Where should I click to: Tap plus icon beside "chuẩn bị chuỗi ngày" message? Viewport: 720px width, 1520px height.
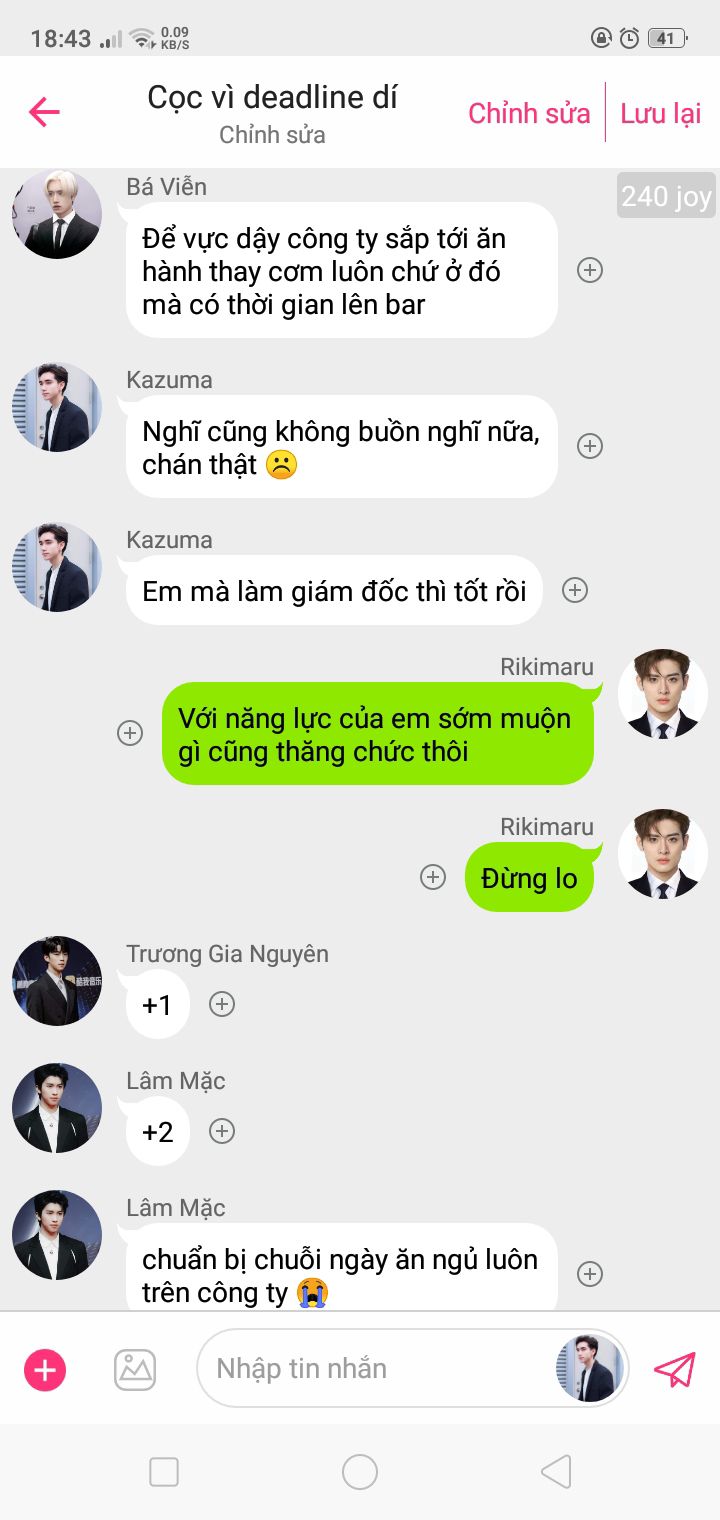coord(590,1274)
